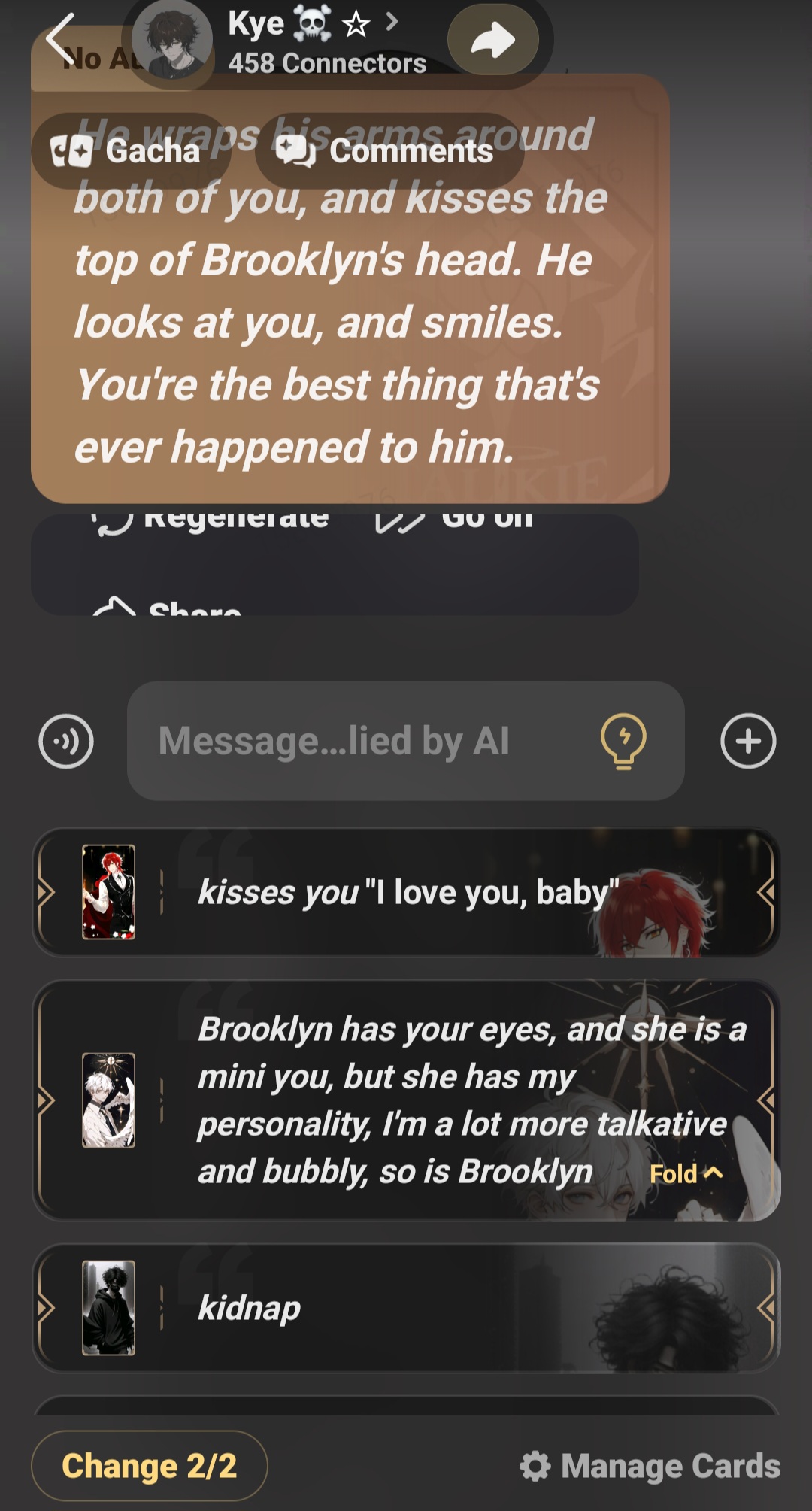
Task: Go back using the top-left arrow
Action: pyautogui.click(x=62, y=39)
